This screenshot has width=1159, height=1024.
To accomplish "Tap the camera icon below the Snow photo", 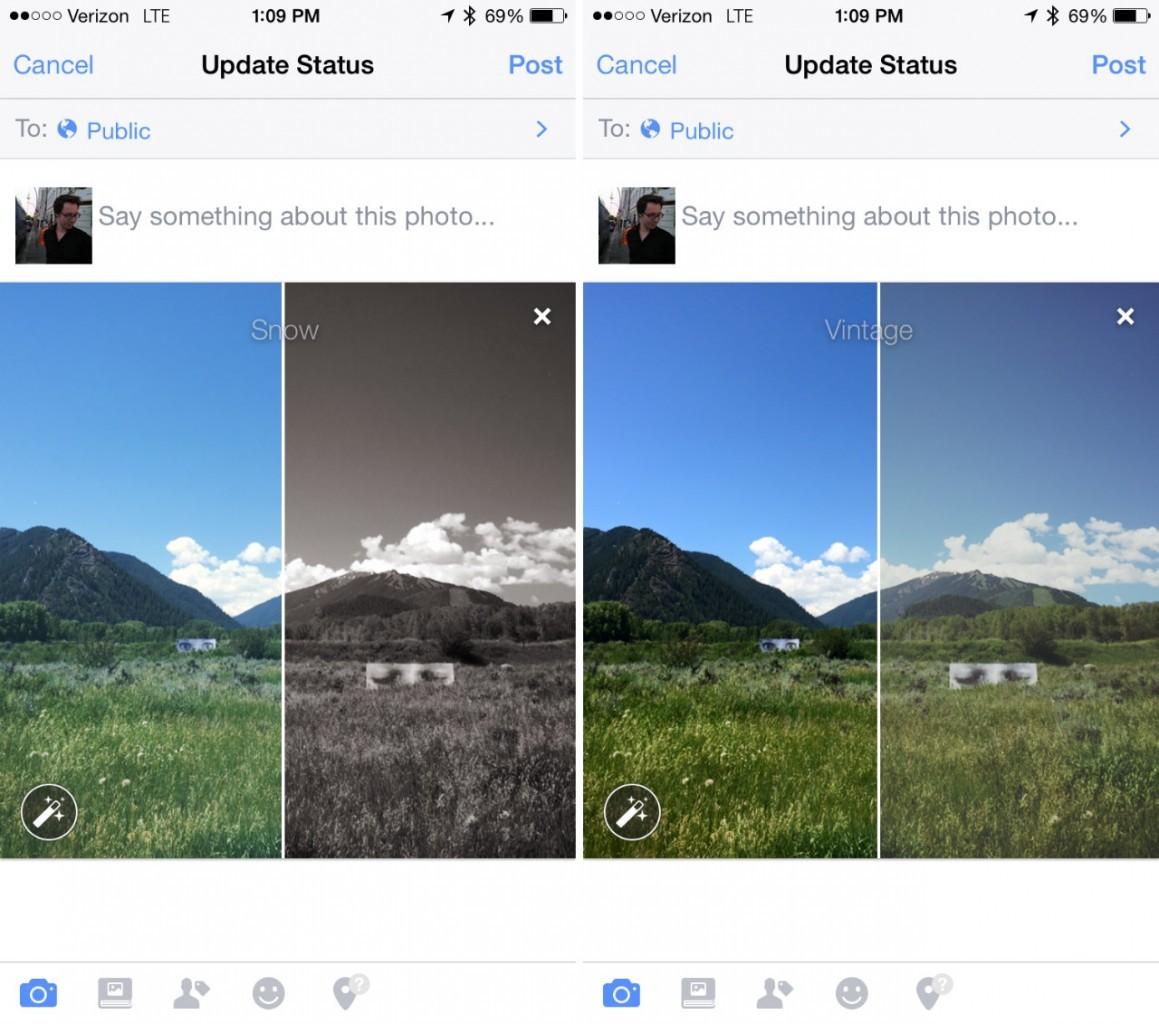I will (39, 993).
